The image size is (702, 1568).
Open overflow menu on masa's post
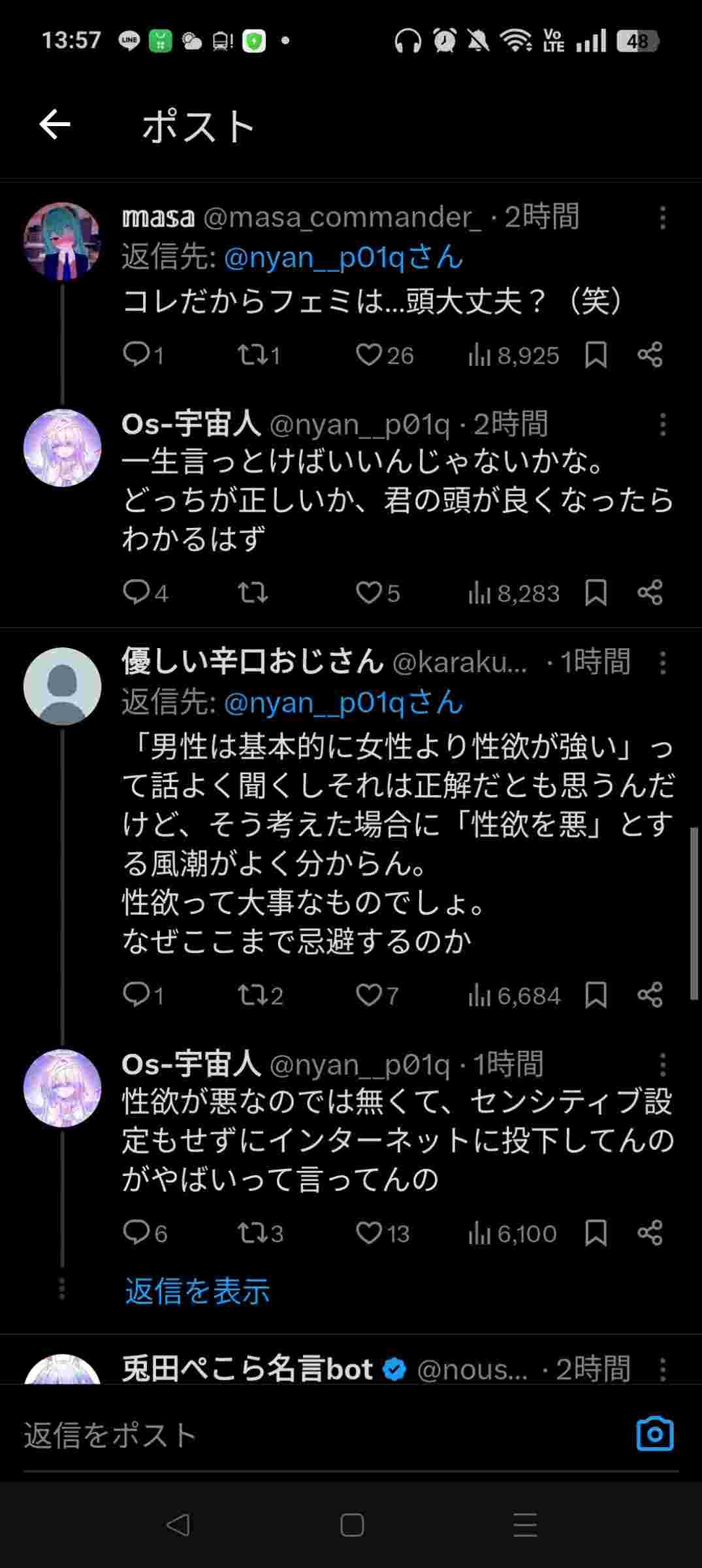point(662,218)
